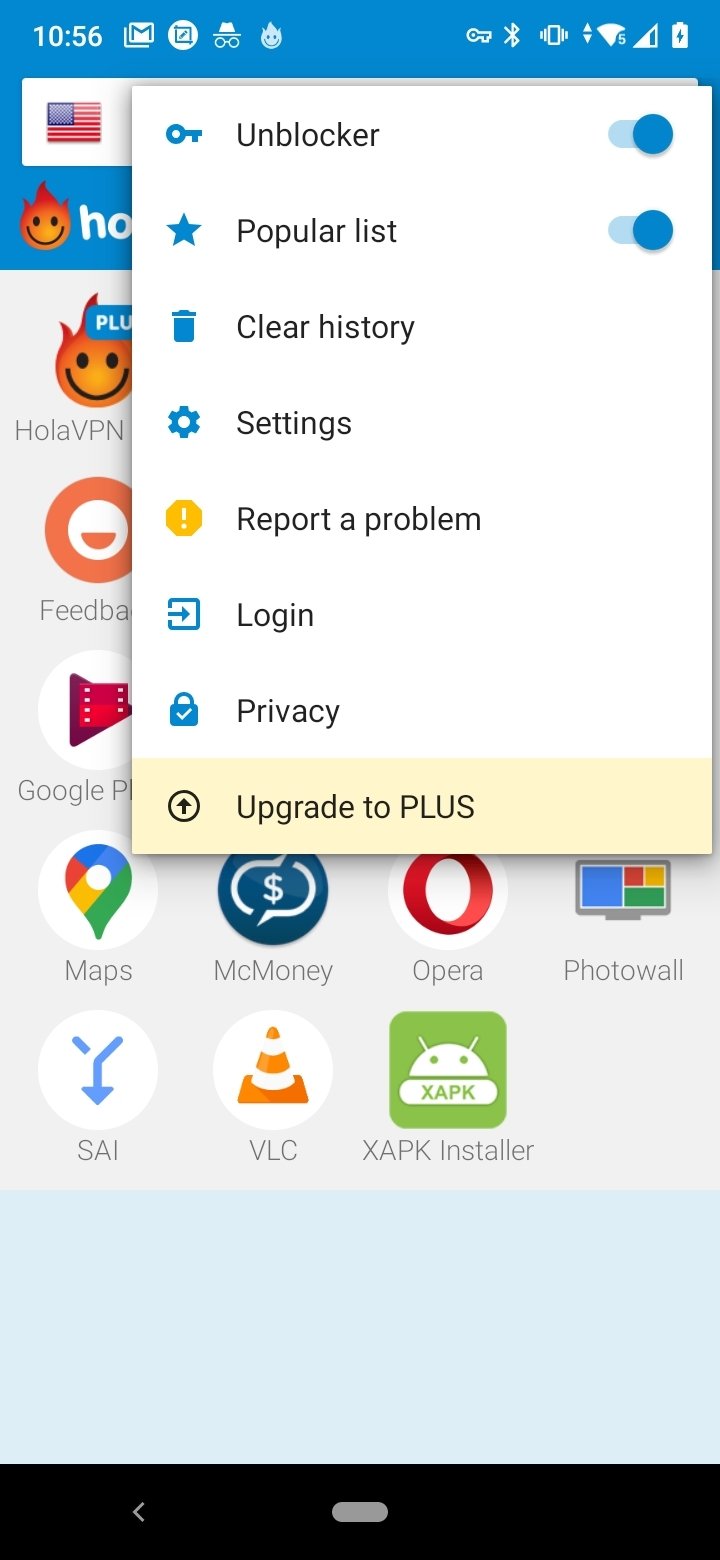
Task: Open the Privacy entry
Action: click(x=422, y=710)
